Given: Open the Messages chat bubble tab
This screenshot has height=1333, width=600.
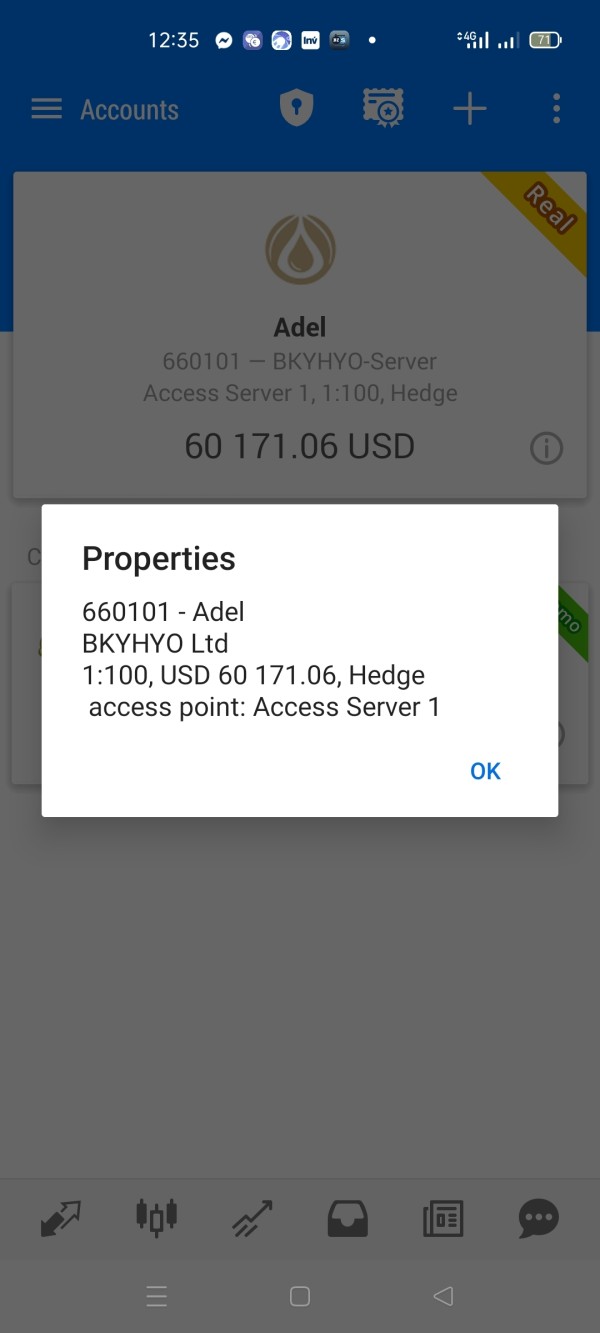Looking at the screenshot, I should (x=539, y=1218).
